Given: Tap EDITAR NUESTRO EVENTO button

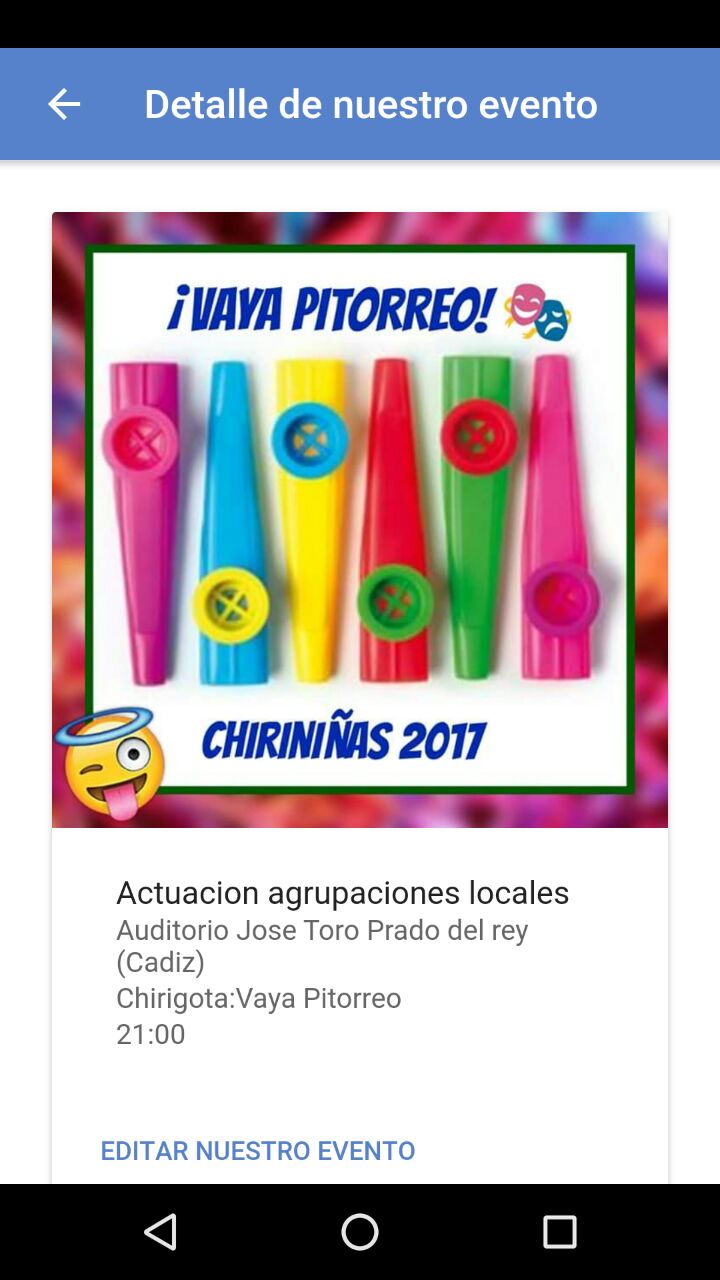Looking at the screenshot, I should pos(258,1151).
